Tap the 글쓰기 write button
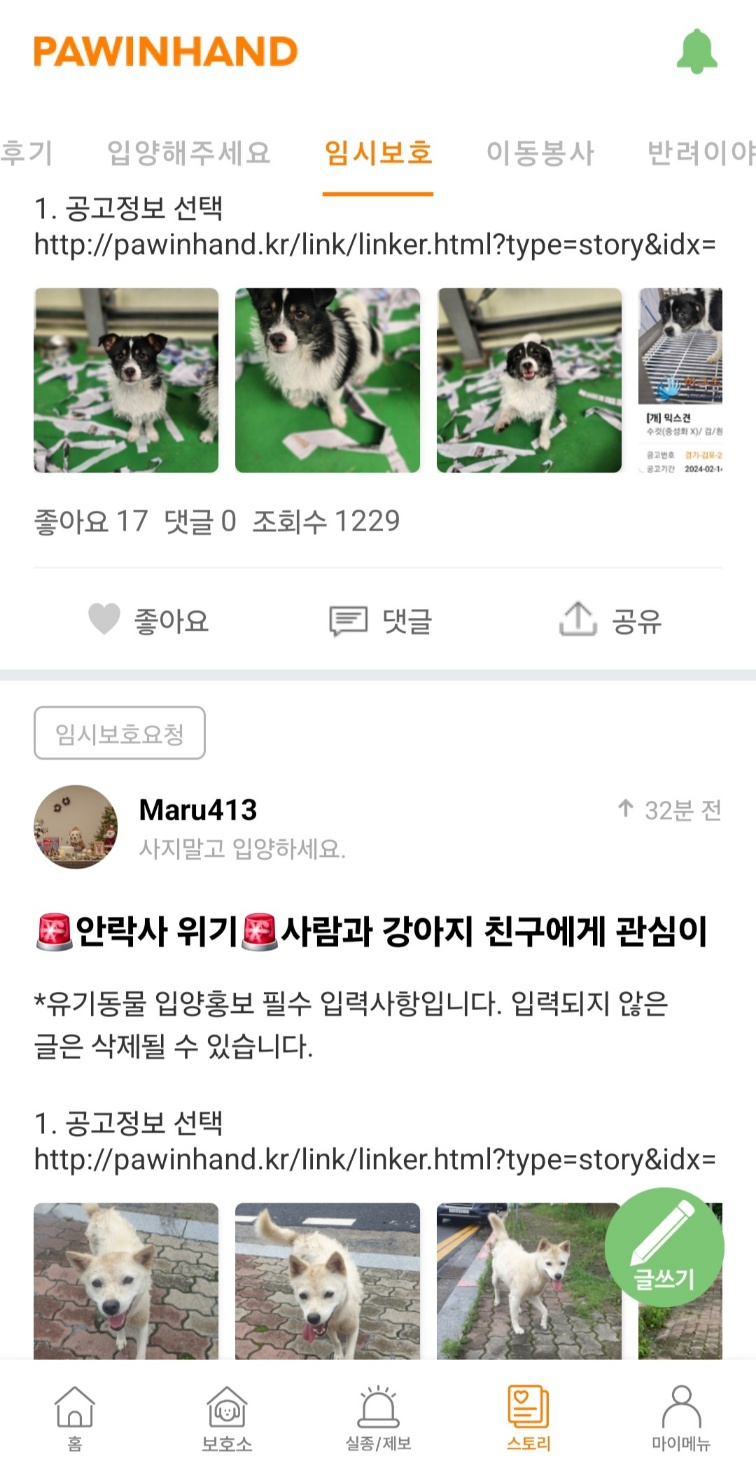 pos(665,1246)
